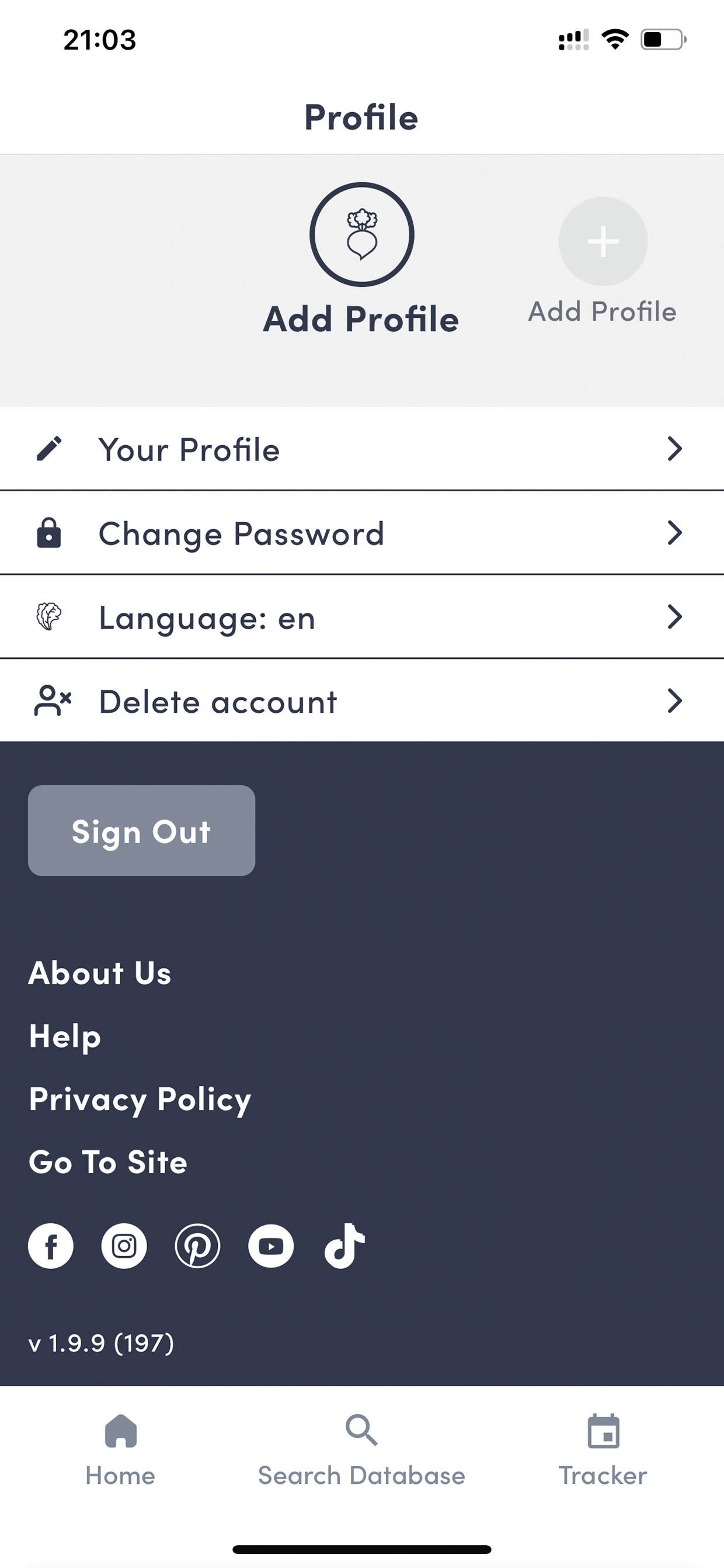Change the app language setting

click(x=362, y=618)
